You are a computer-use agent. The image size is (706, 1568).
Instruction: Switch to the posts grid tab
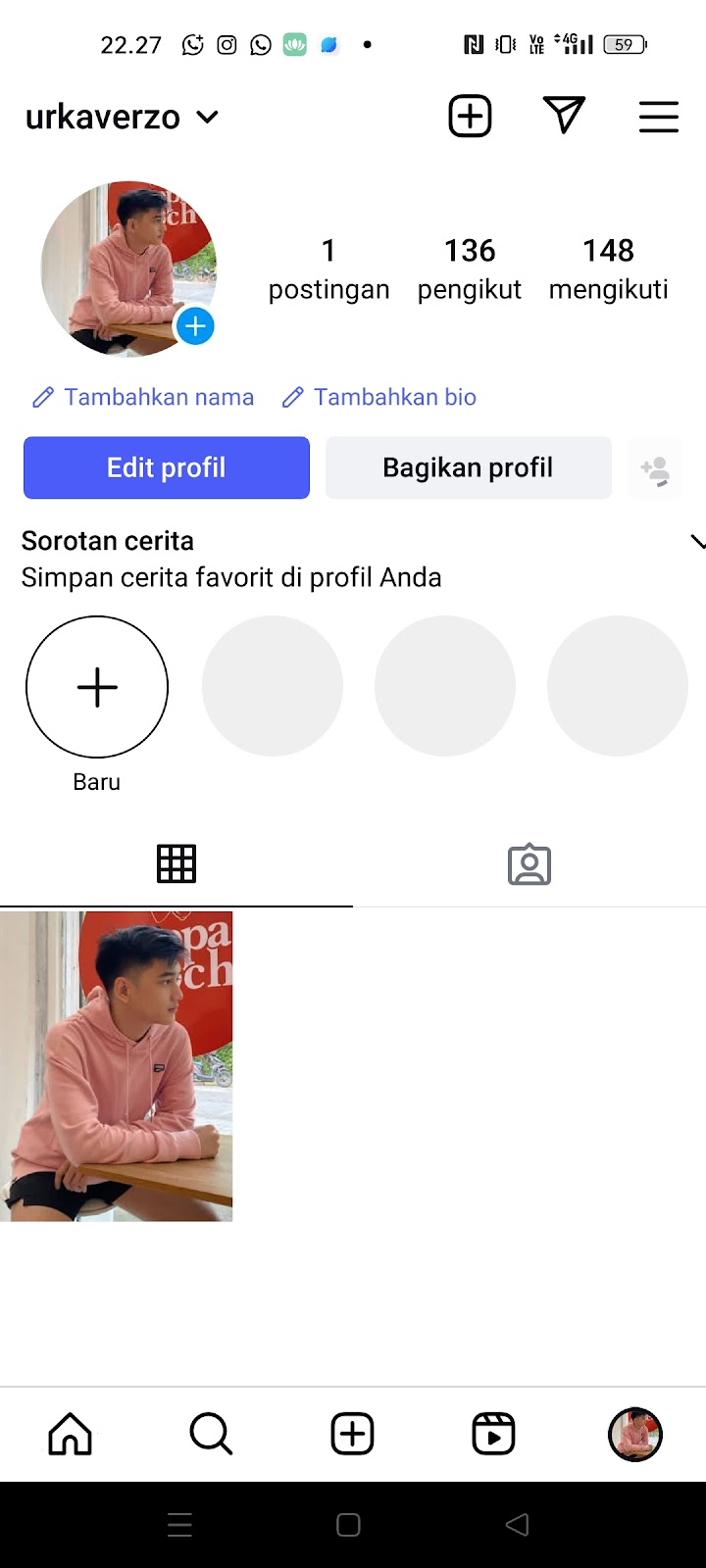[176, 863]
